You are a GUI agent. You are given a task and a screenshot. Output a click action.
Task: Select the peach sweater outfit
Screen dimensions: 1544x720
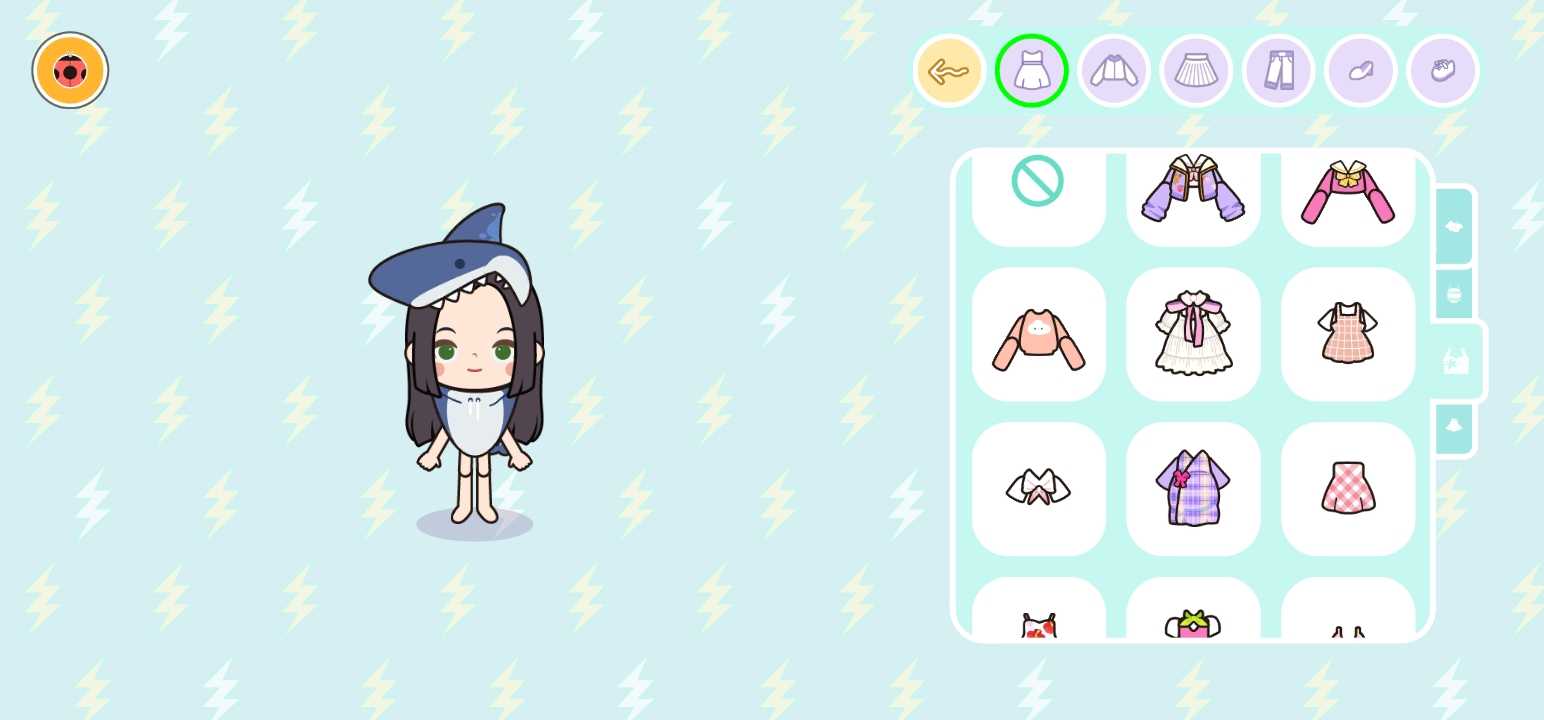click(x=1038, y=335)
